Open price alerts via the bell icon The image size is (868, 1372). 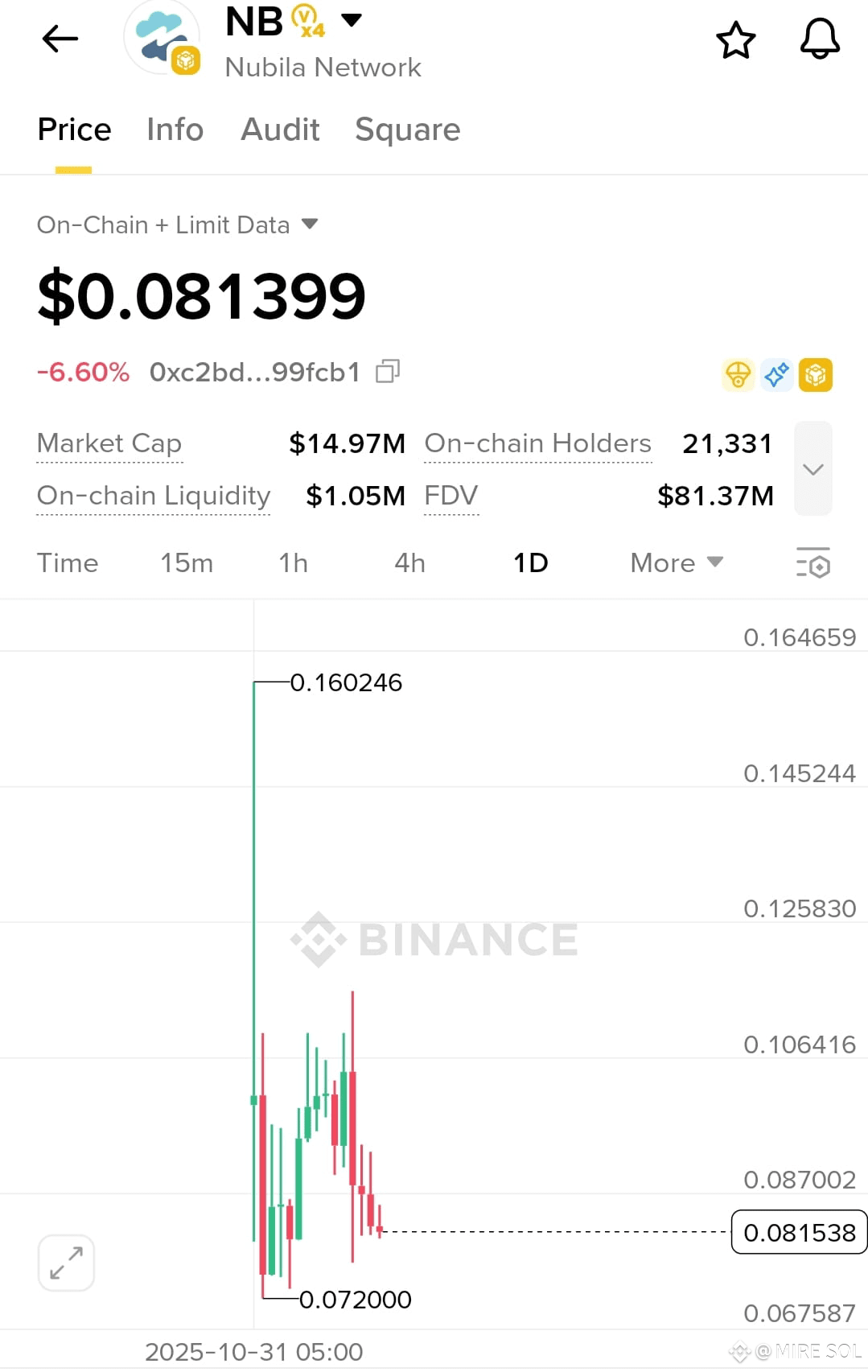click(820, 39)
